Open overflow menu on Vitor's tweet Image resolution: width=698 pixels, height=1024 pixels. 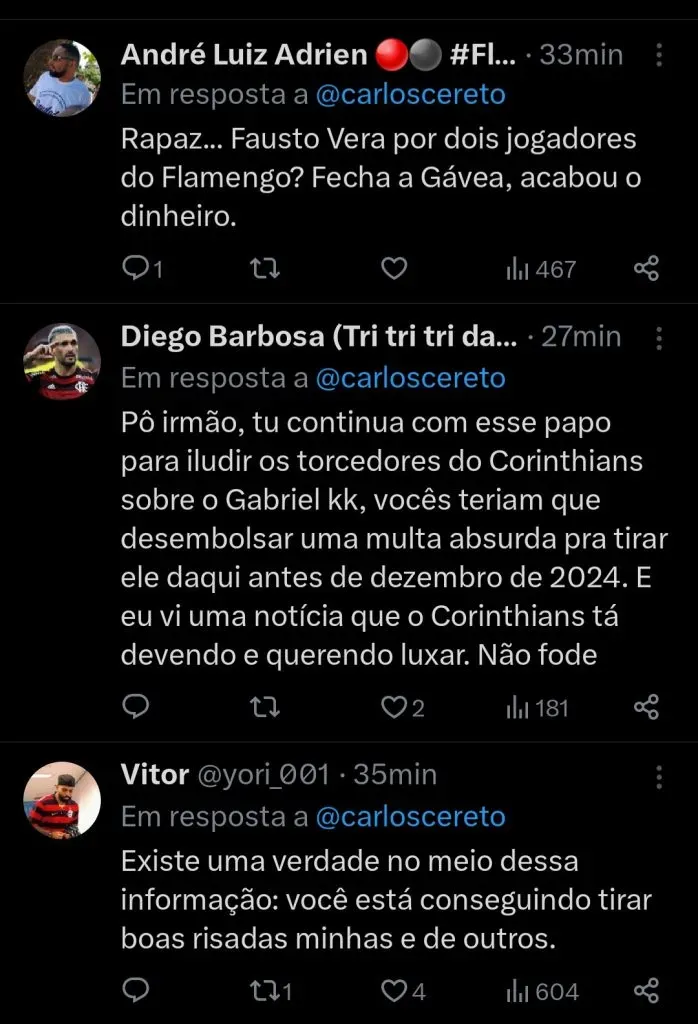click(x=659, y=776)
